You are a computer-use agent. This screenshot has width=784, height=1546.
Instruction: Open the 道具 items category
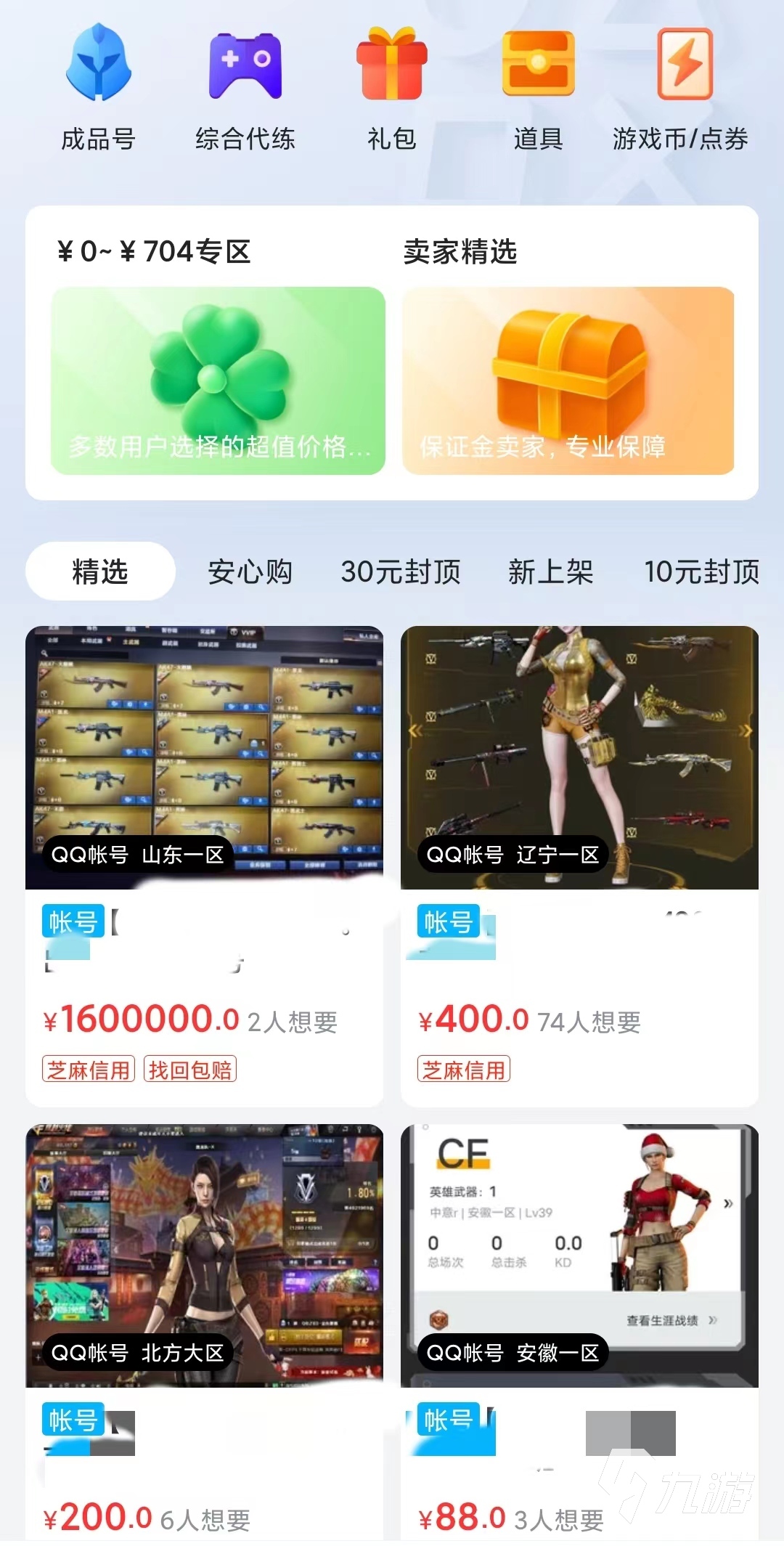pos(538,87)
